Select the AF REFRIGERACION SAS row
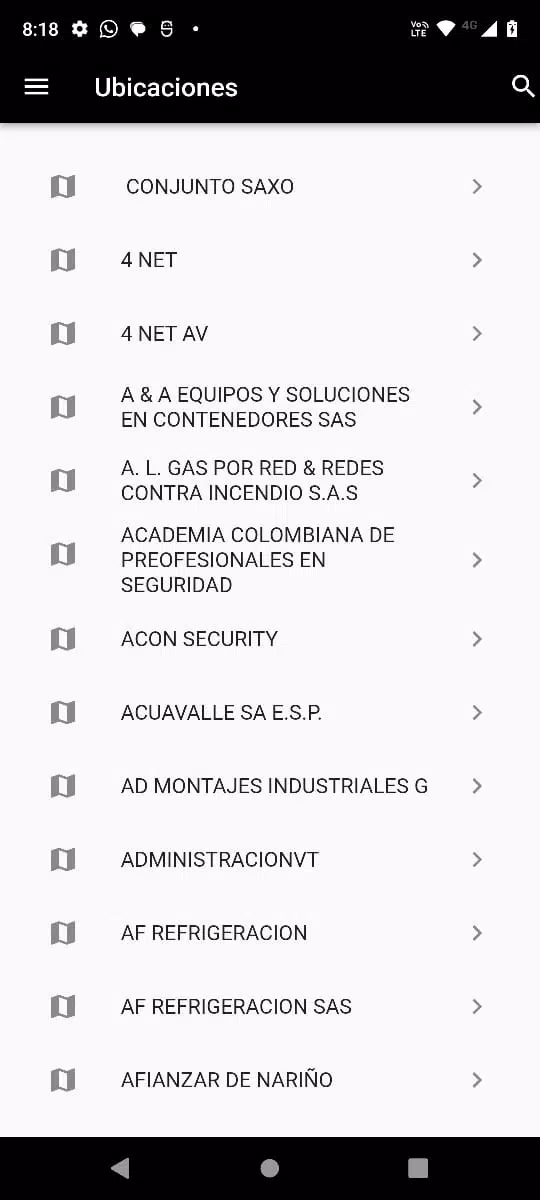The height and width of the screenshot is (1200, 540). point(270,1007)
